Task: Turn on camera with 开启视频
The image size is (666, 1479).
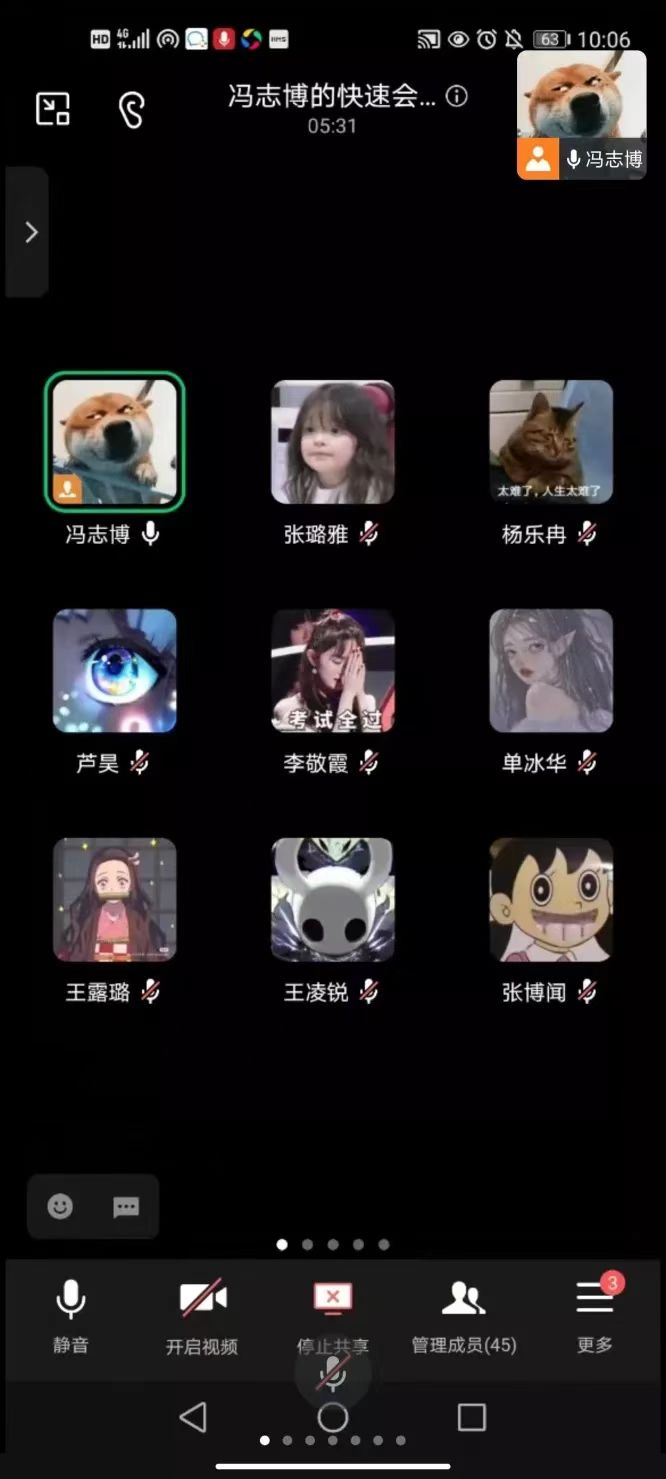Action: pos(202,1315)
